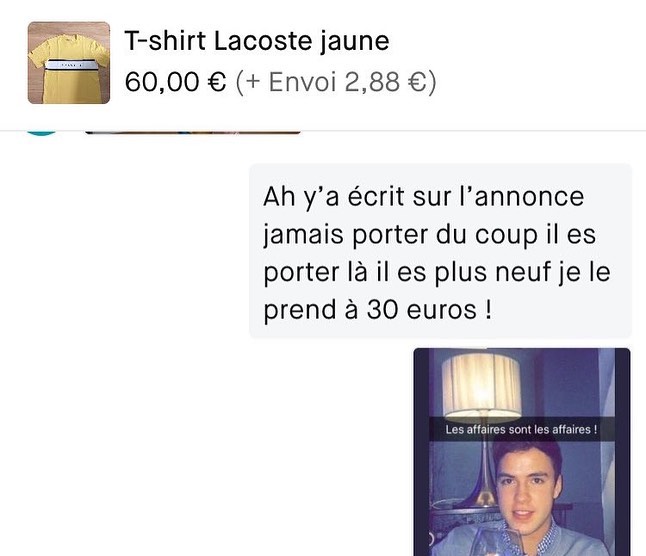View the sent photo captioned Les affaires
This screenshot has width=646, height=556.
pyautogui.click(x=521, y=452)
